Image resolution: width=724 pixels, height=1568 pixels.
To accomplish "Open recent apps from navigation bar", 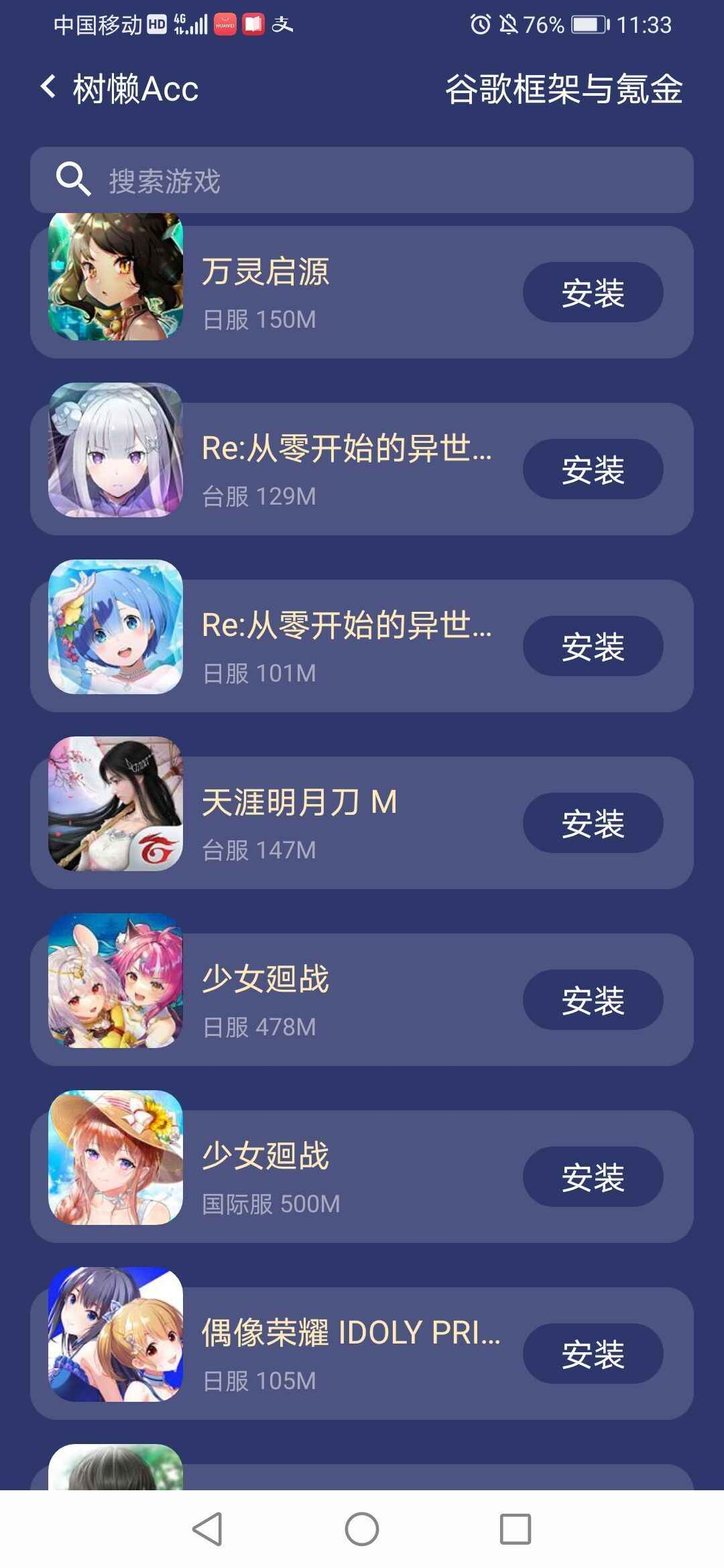I will pyautogui.click(x=515, y=1529).
